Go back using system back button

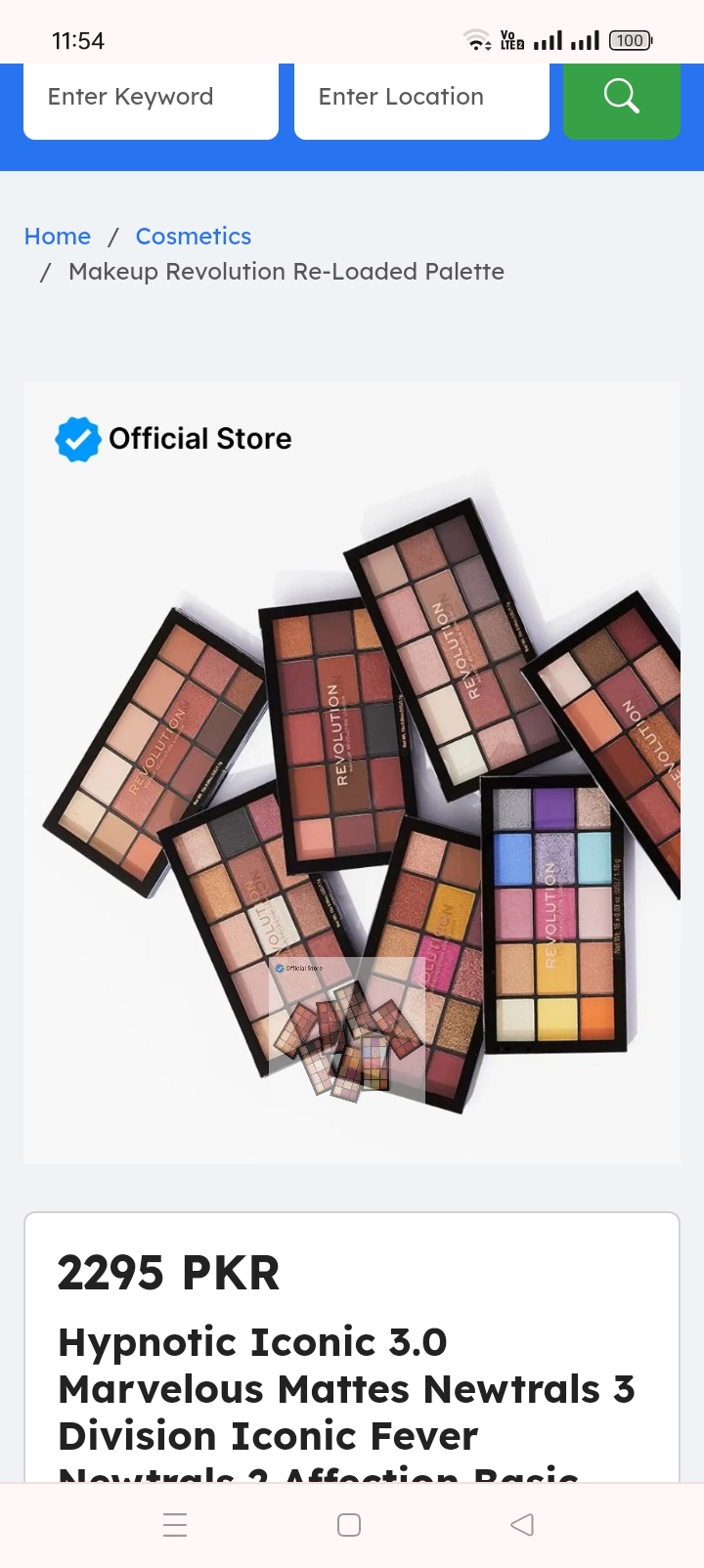(x=522, y=1525)
